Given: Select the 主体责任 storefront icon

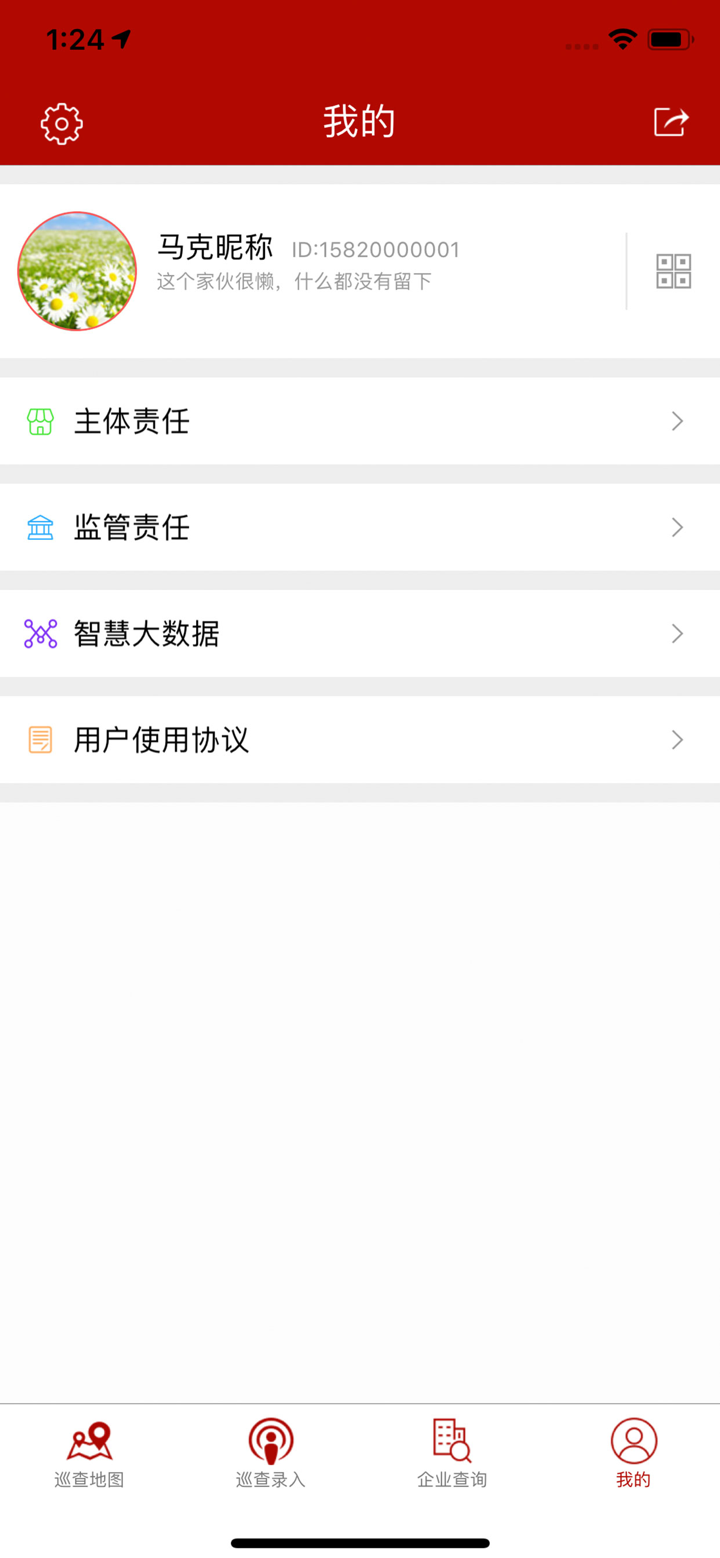Looking at the screenshot, I should click(x=39, y=421).
